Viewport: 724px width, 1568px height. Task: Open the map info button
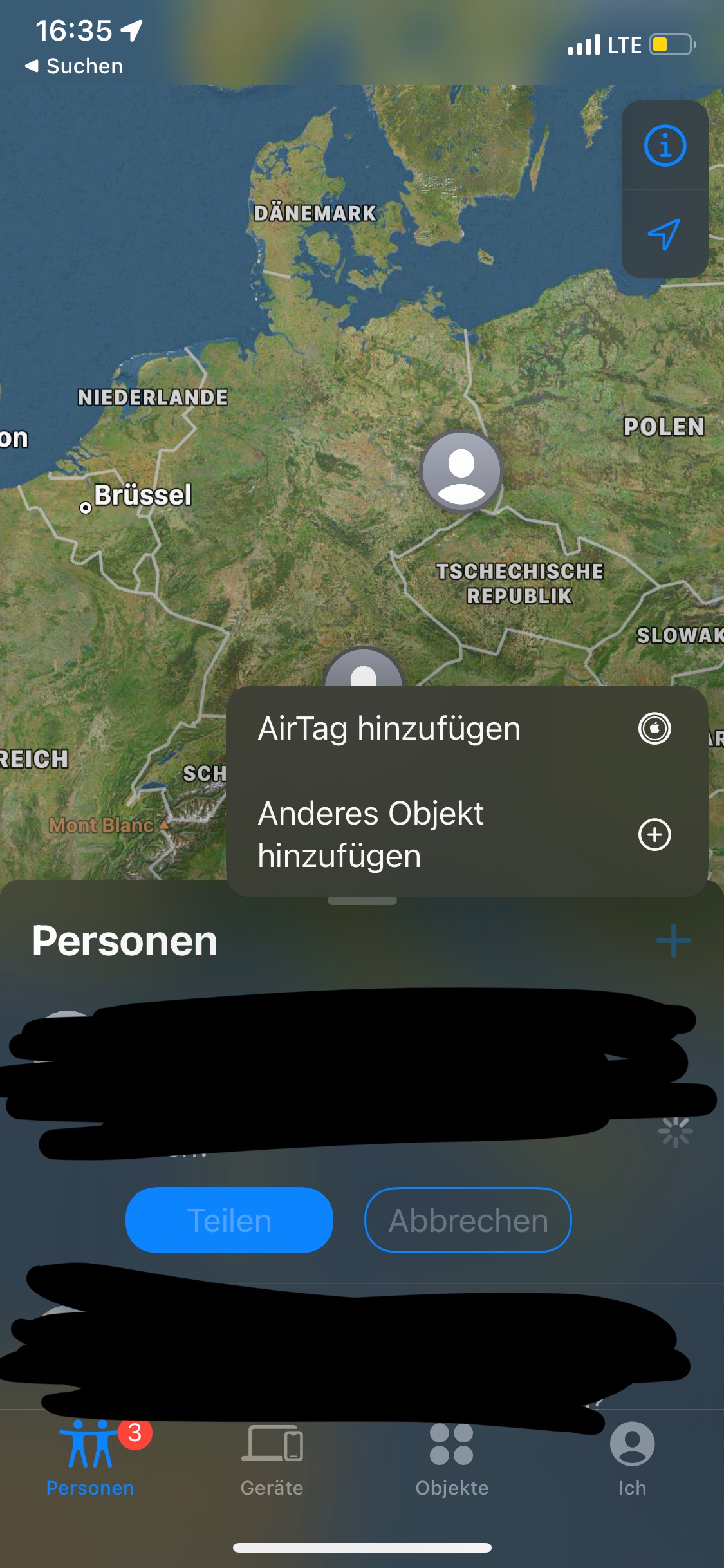coord(665,145)
